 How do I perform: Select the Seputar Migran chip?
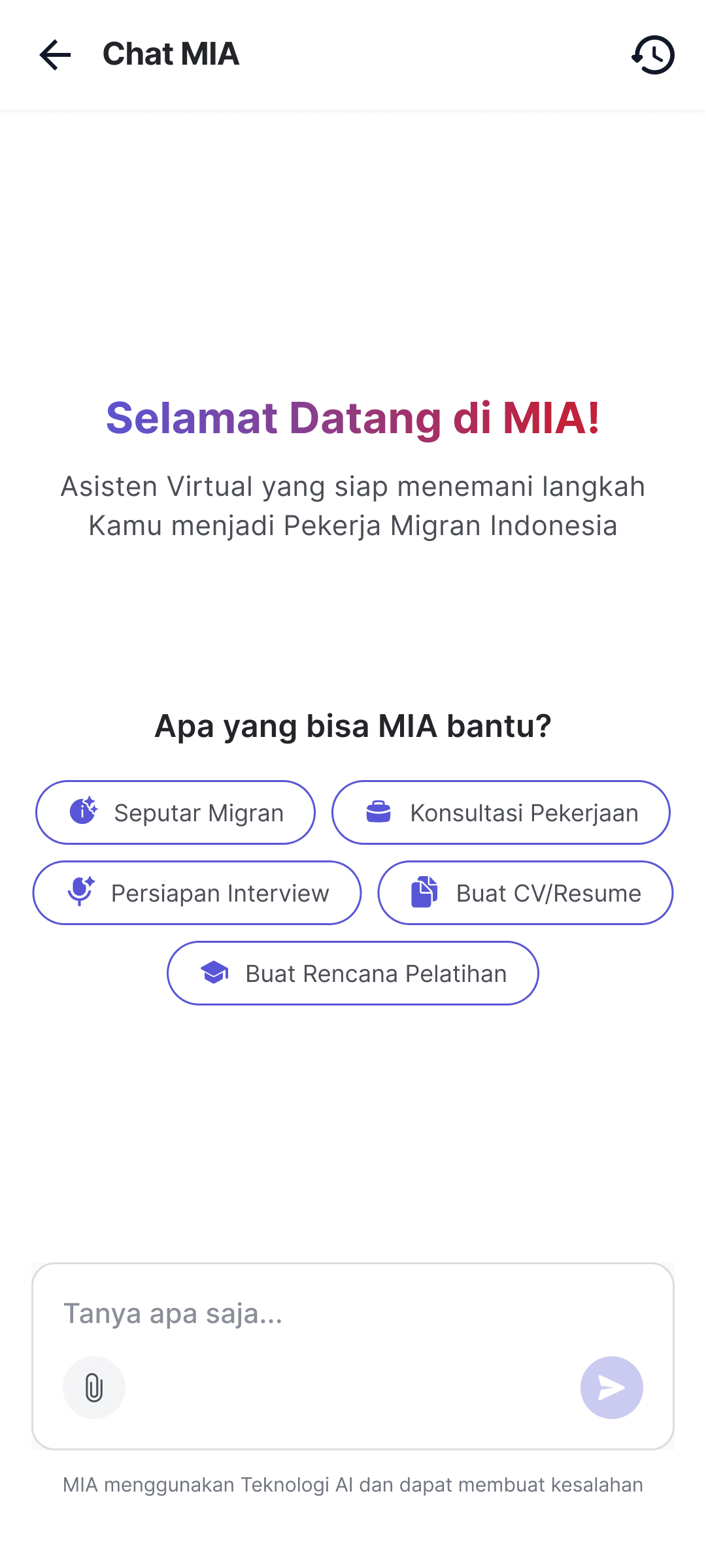click(175, 812)
